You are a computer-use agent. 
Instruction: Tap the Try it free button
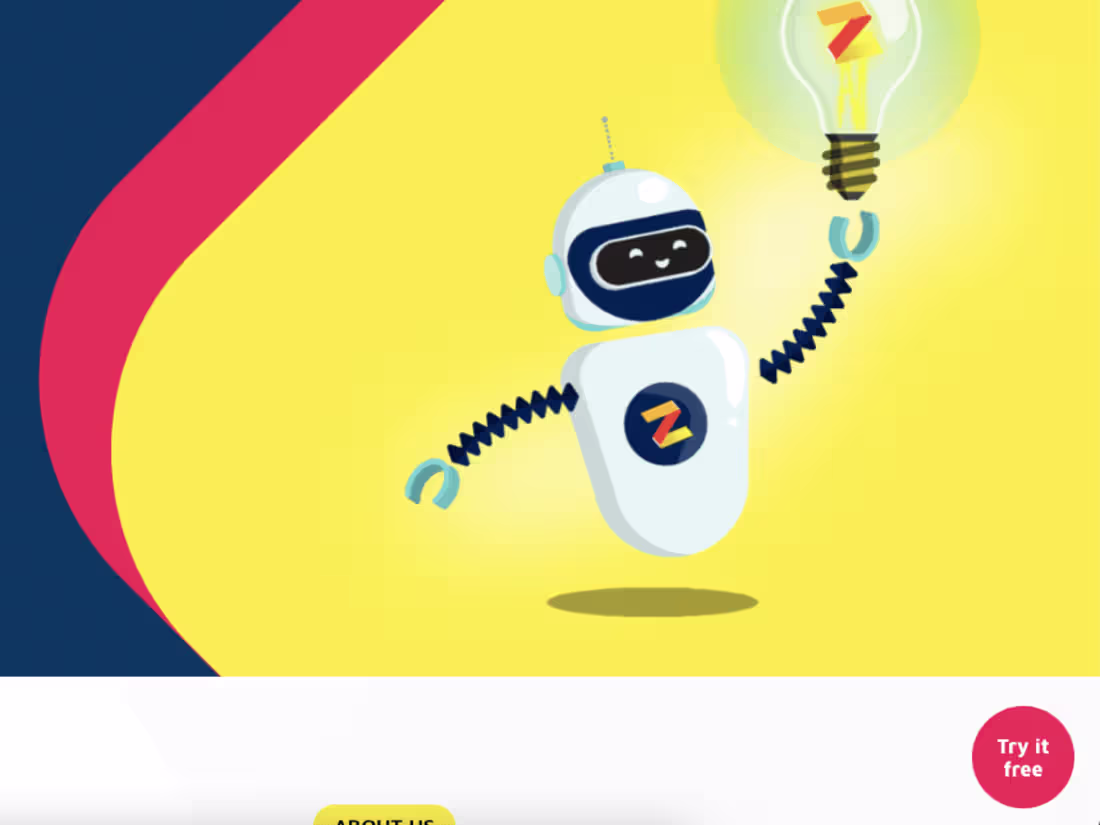[x=1022, y=757]
